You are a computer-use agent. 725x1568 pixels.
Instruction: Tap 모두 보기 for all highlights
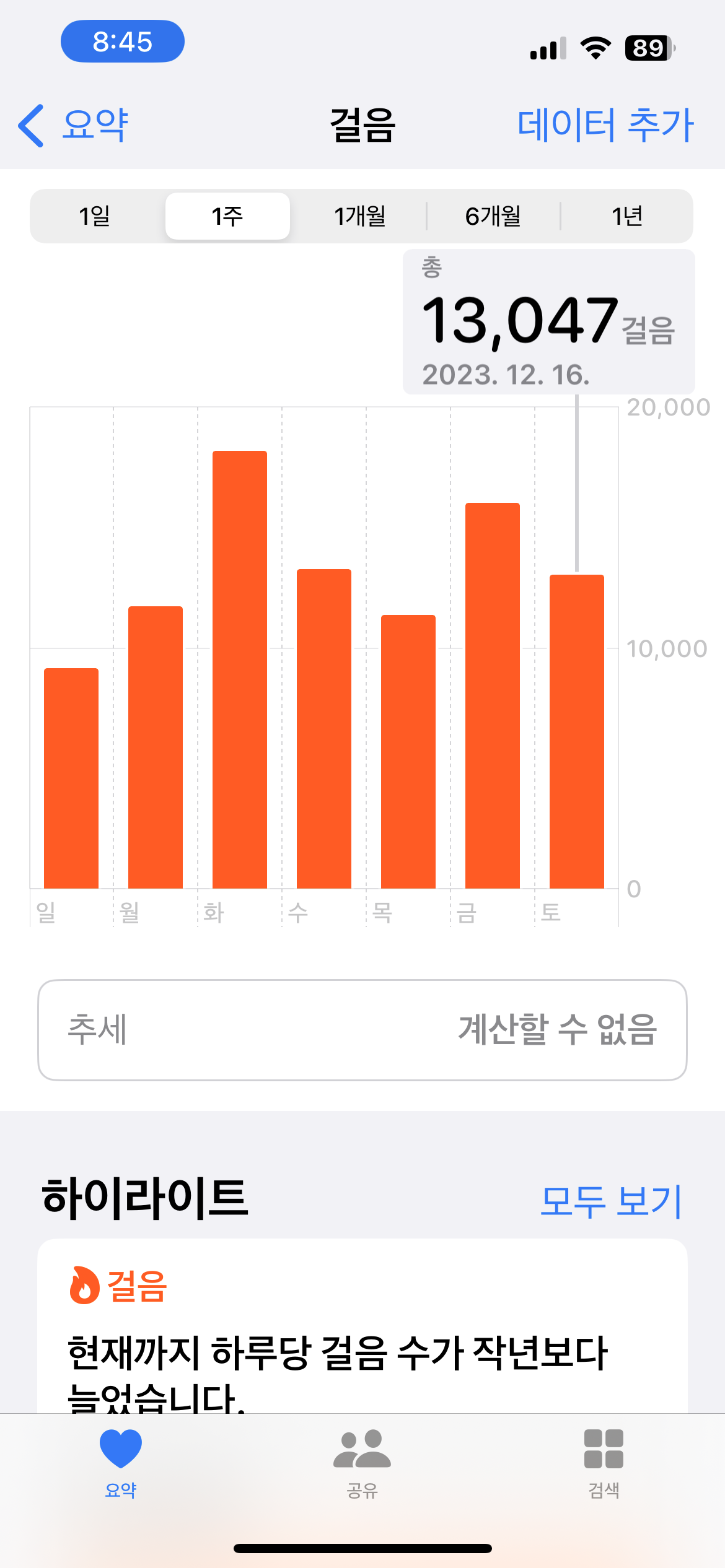610,1201
